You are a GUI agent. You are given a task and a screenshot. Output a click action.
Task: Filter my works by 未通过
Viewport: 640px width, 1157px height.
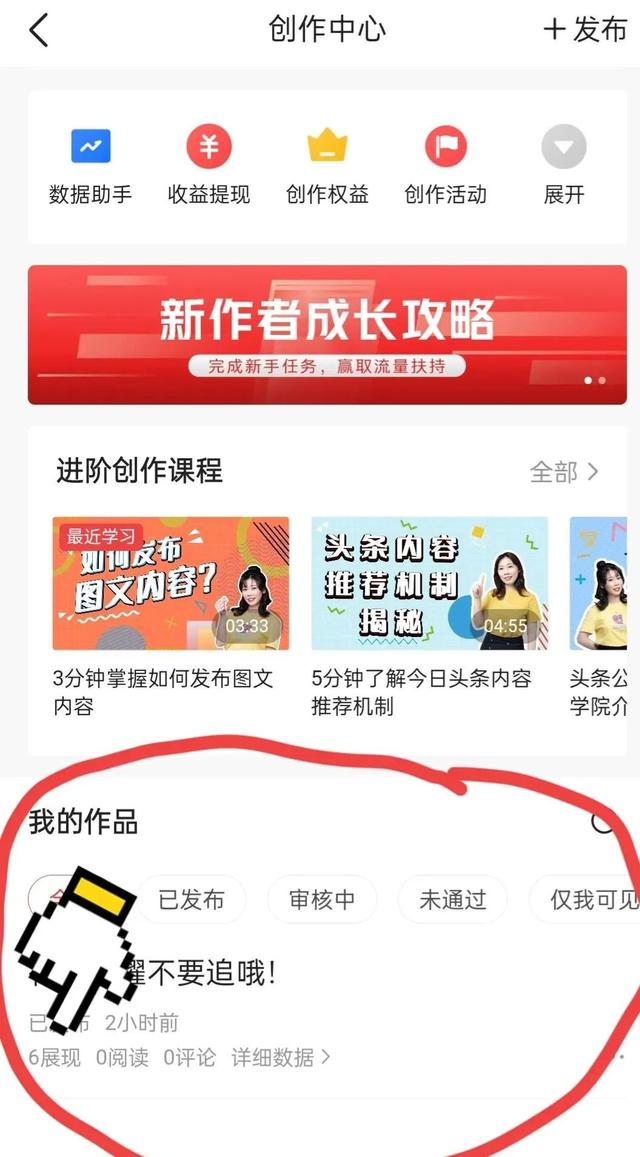point(452,899)
